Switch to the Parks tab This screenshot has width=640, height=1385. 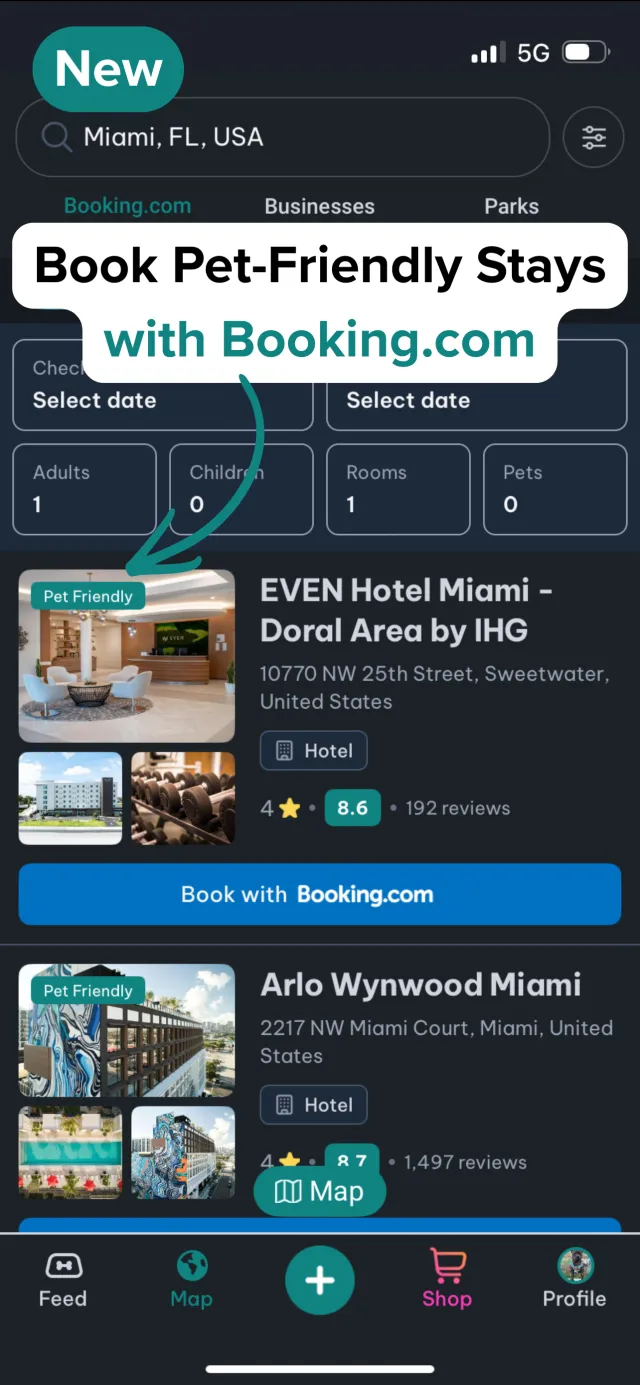click(511, 206)
